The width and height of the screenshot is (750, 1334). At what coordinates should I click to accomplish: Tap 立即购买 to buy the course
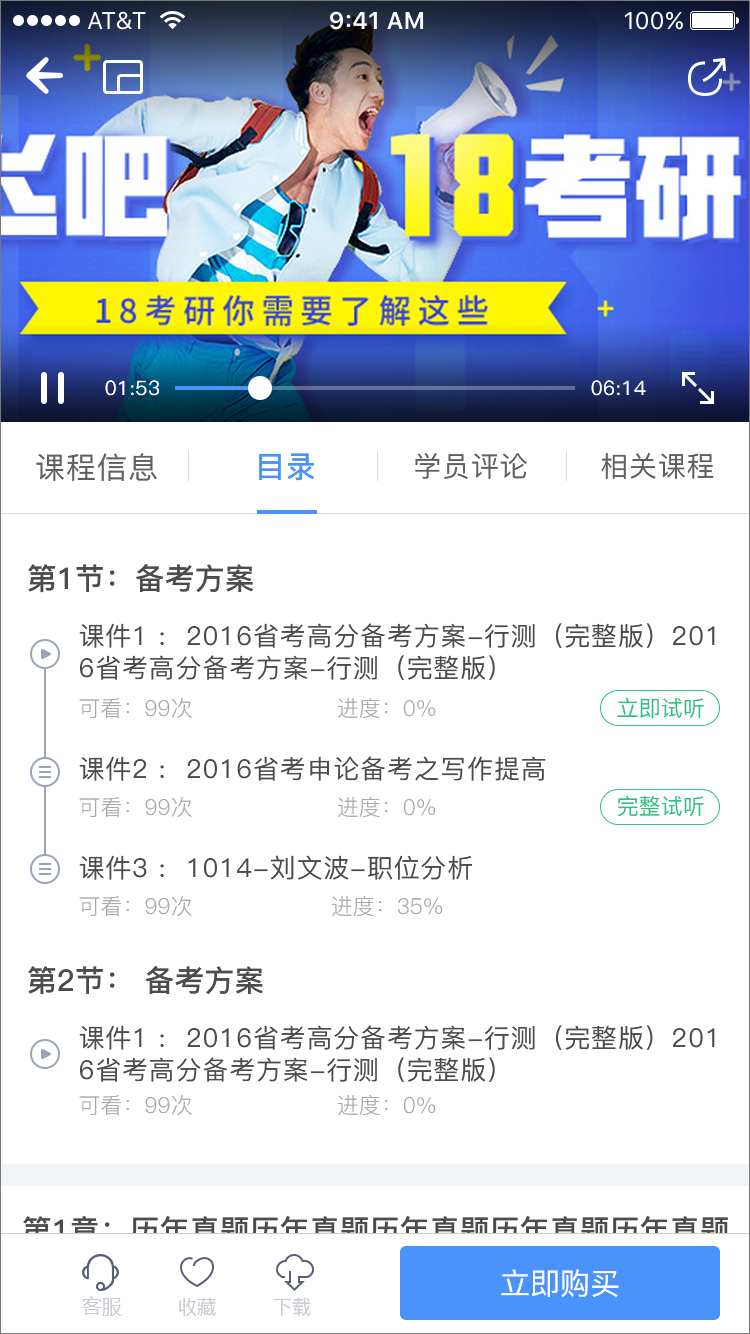tap(559, 1283)
